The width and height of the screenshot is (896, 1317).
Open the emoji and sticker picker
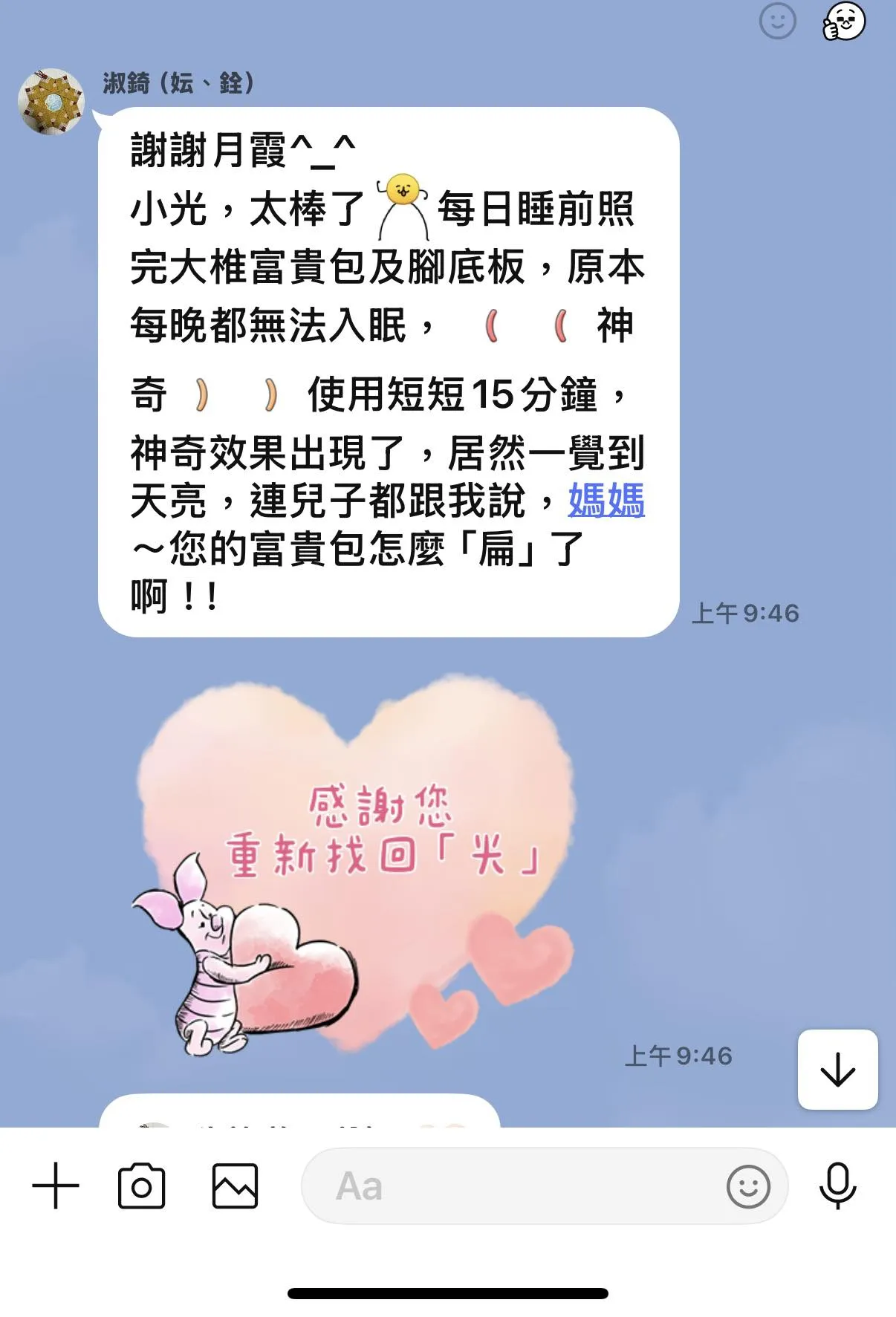coord(747,1186)
